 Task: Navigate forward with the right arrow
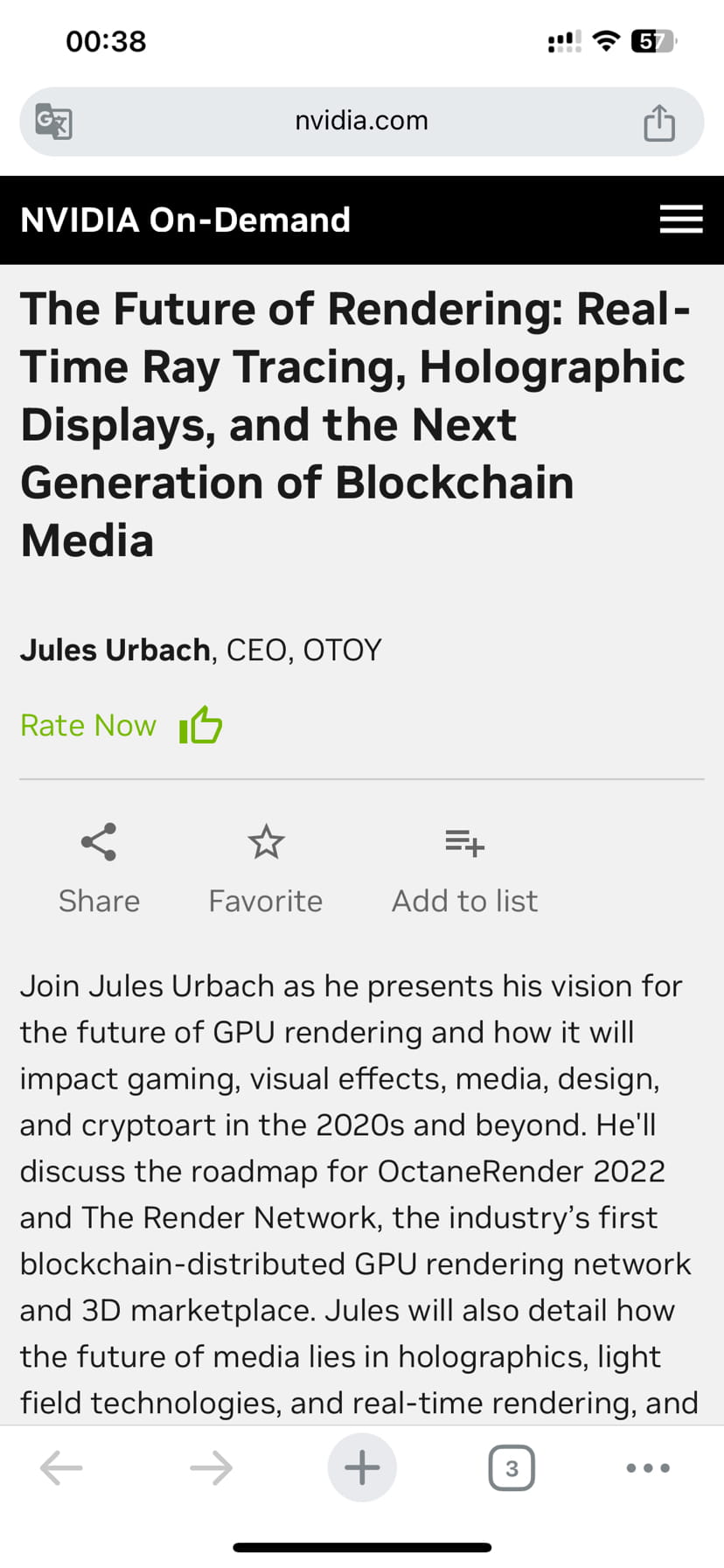point(211,1467)
